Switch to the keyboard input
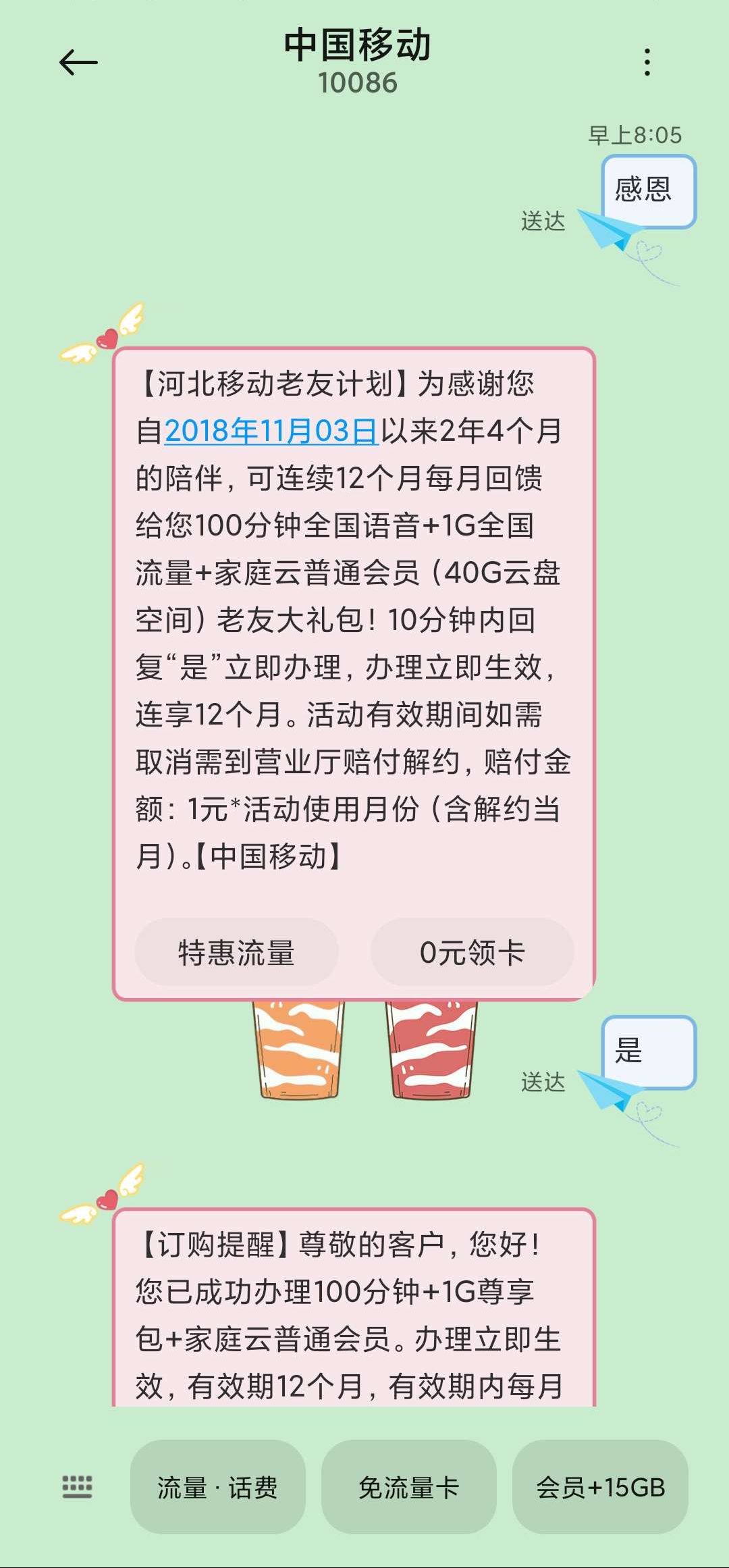Image resolution: width=729 pixels, height=1568 pixels. 77,1487
